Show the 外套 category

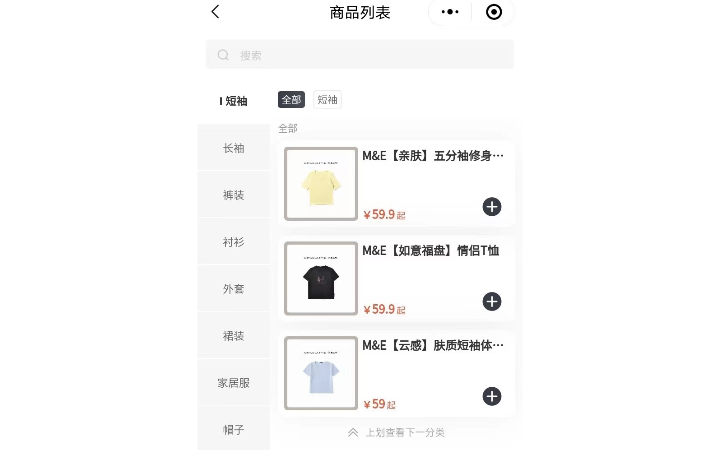233,289
